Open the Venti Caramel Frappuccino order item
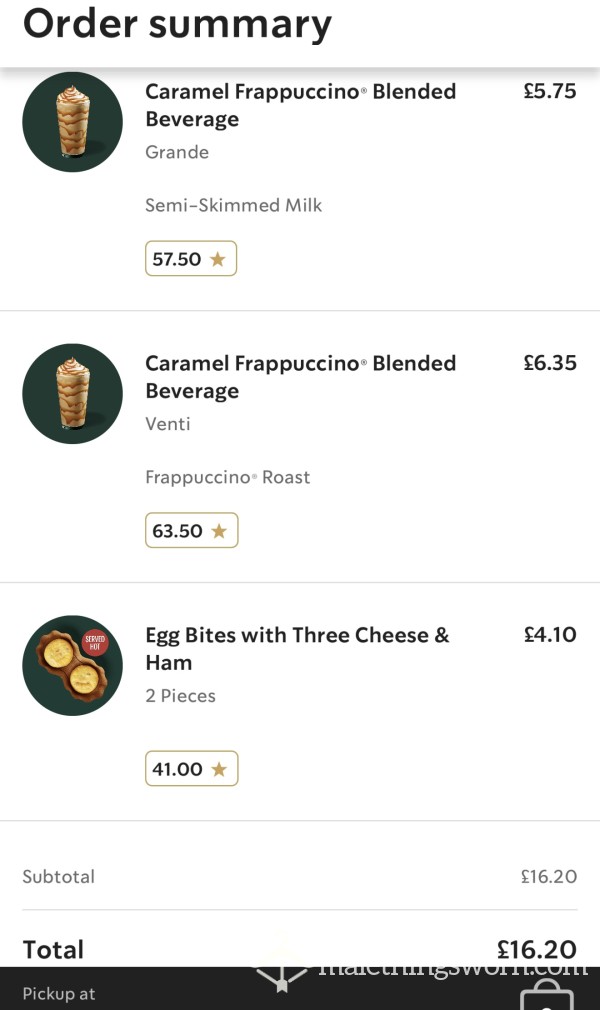The height and width of the screenshot is (1010, 600). click(300, 447)
